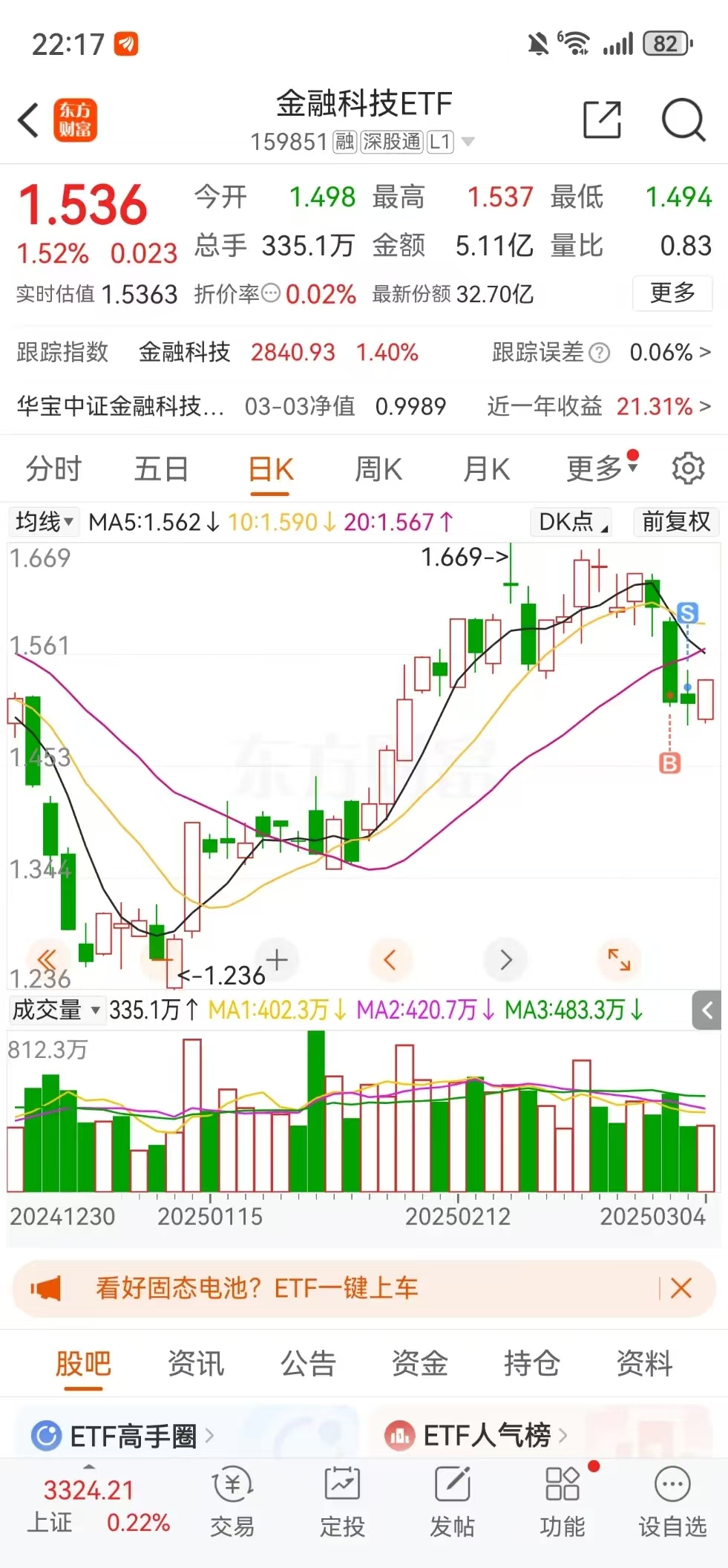
Task: Open the share icon at top right
Action: (x=603, y=120)
